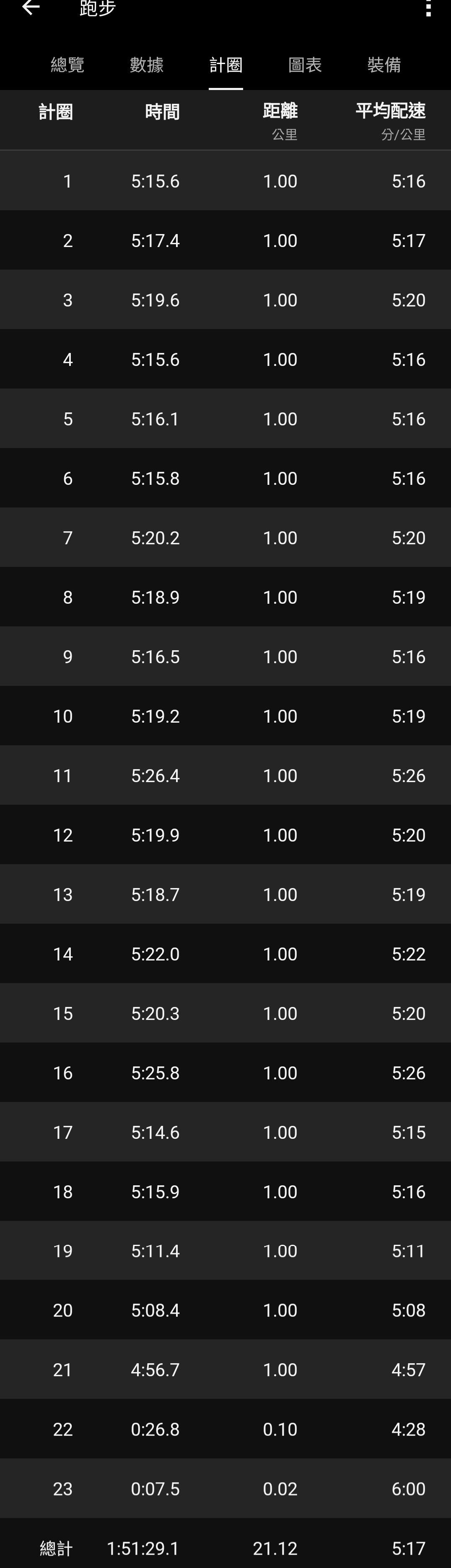
Task: Switch to the 總覽 tab
Action: pos(67,64)
